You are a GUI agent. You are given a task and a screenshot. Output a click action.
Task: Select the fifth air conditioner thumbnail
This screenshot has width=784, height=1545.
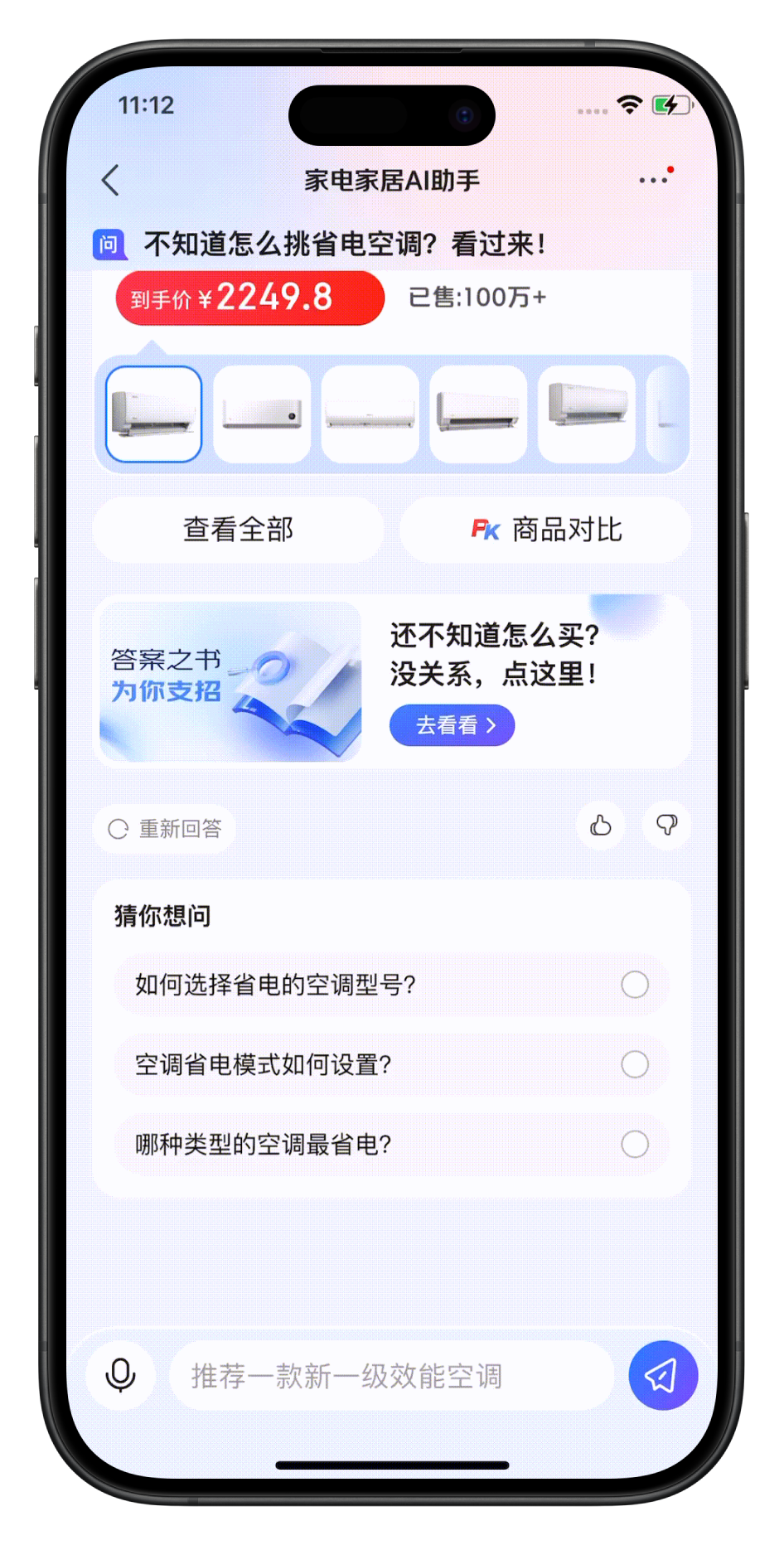click(x=586, y=414)
